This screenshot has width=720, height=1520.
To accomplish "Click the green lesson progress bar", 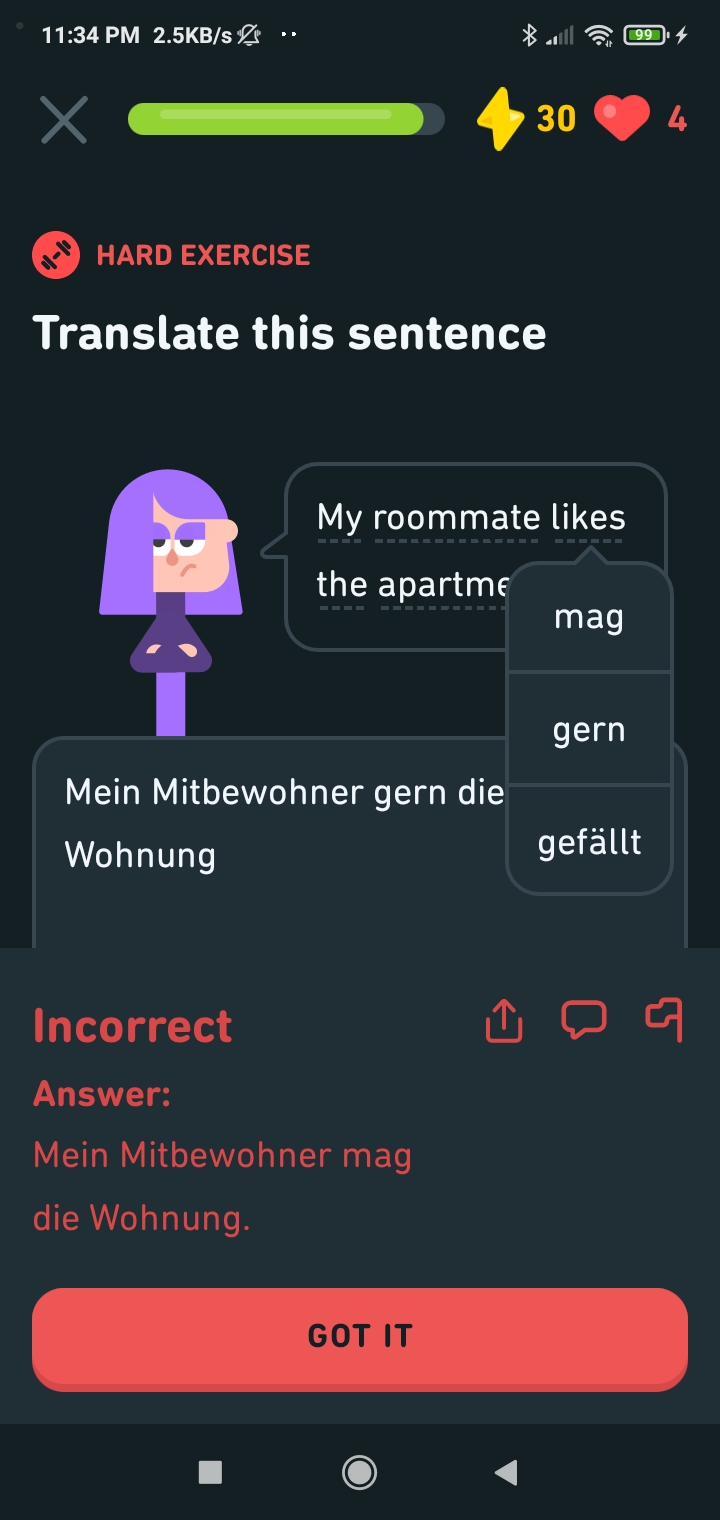I will [285, 118].
